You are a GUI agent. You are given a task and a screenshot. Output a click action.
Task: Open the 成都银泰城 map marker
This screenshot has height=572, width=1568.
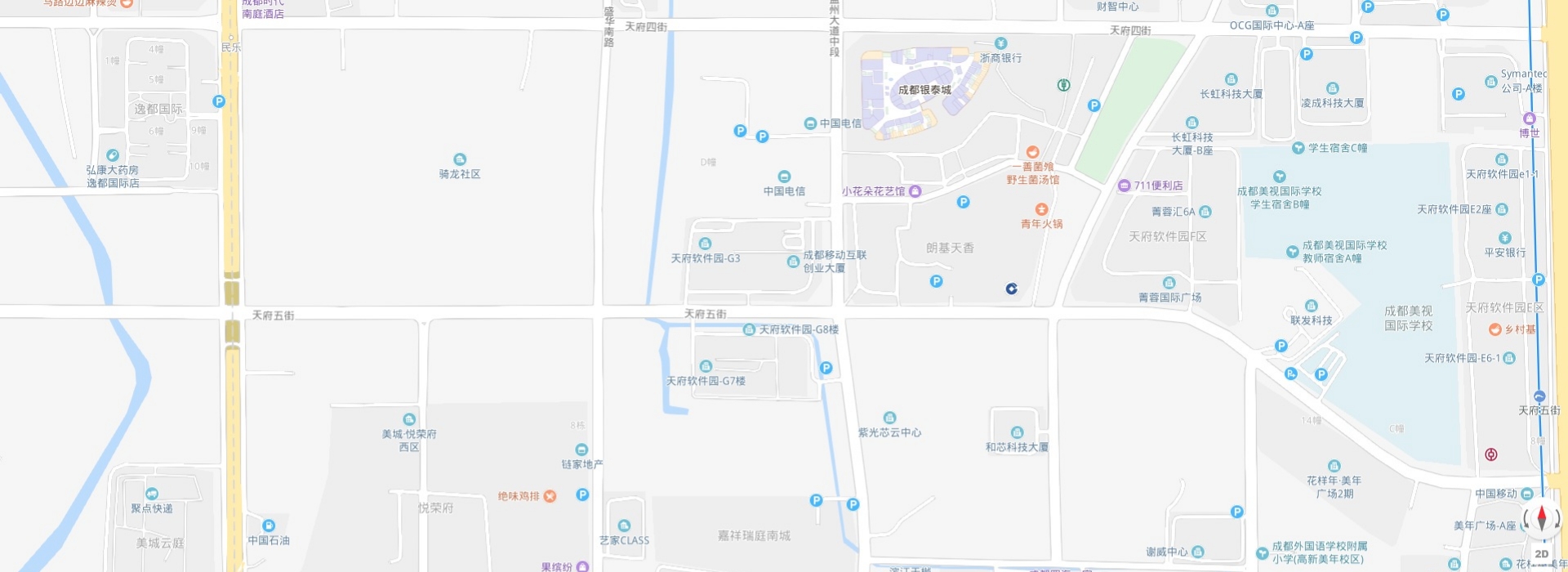pos(924,90)
